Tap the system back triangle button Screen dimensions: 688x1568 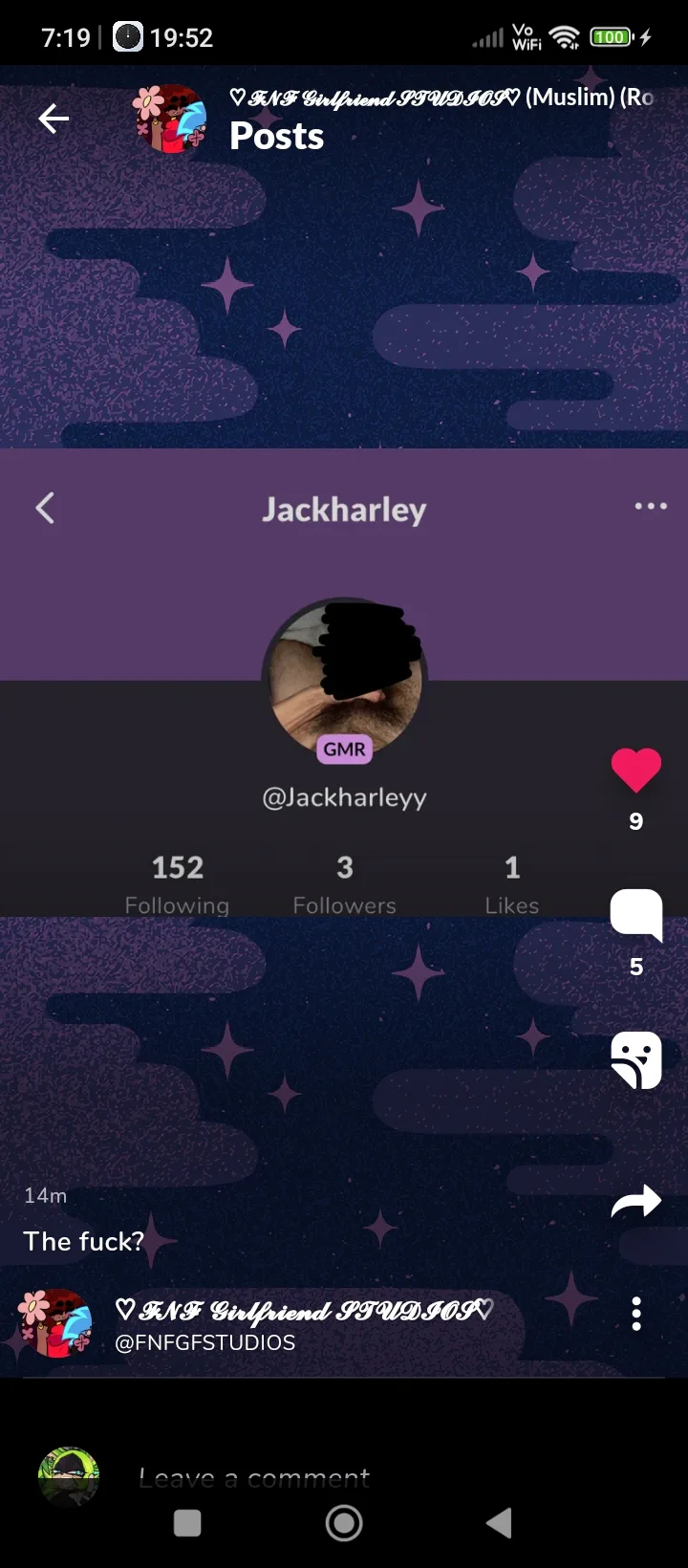click(x=499, y=1523)
